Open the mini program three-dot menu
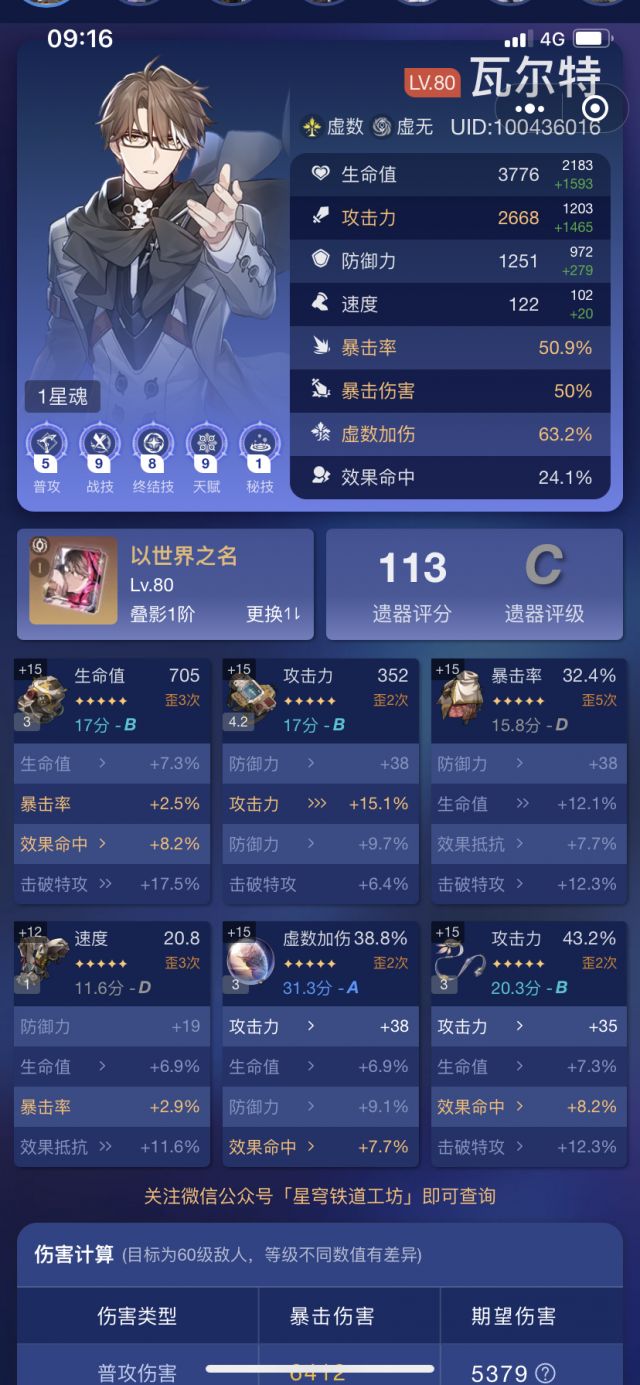The width and height of the screenshot is (640, 1385). pos(530,108)
